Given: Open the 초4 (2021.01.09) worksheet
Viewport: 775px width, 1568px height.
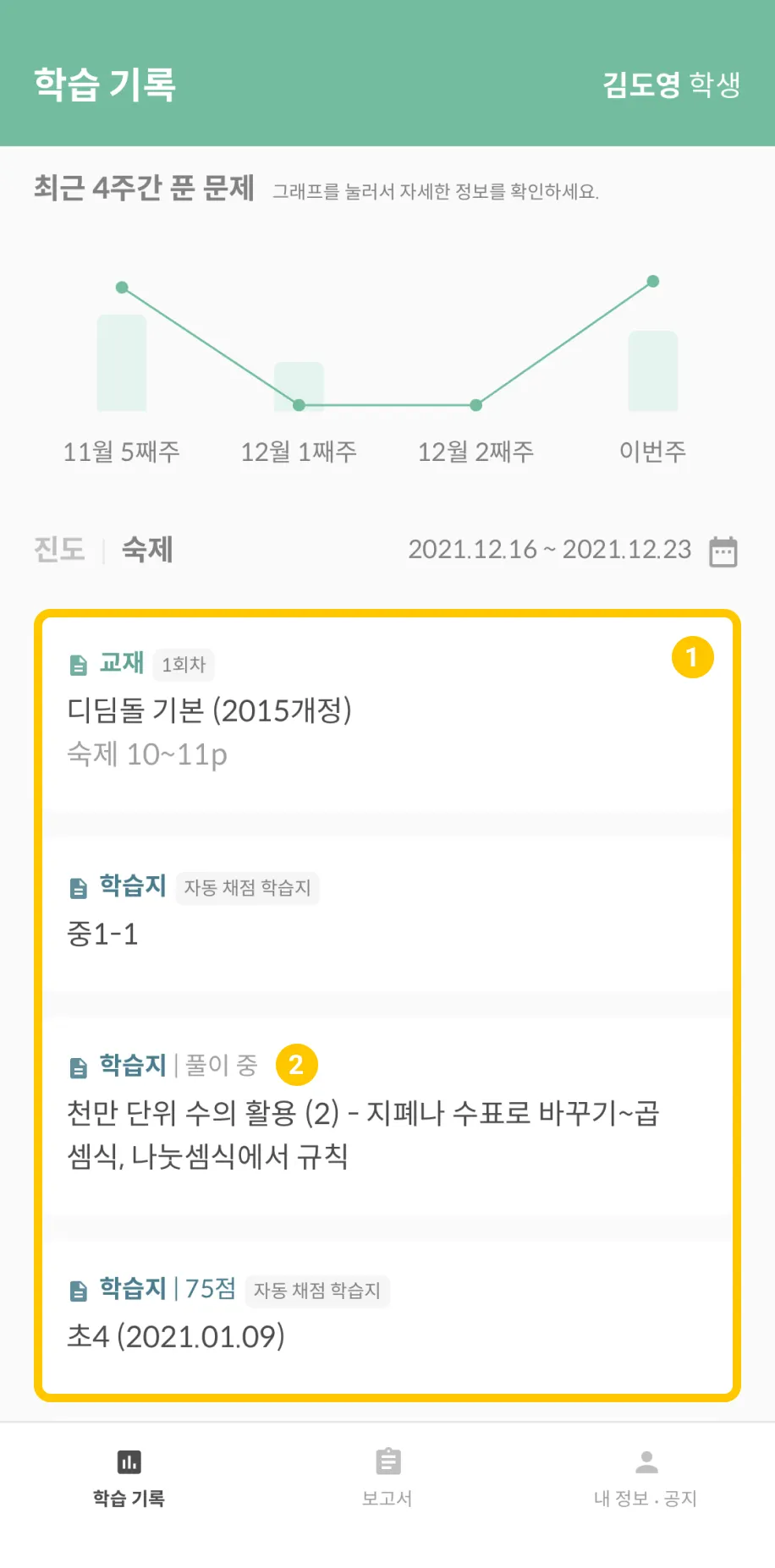Looking at the screenshot, I should tap(387, 1315).
